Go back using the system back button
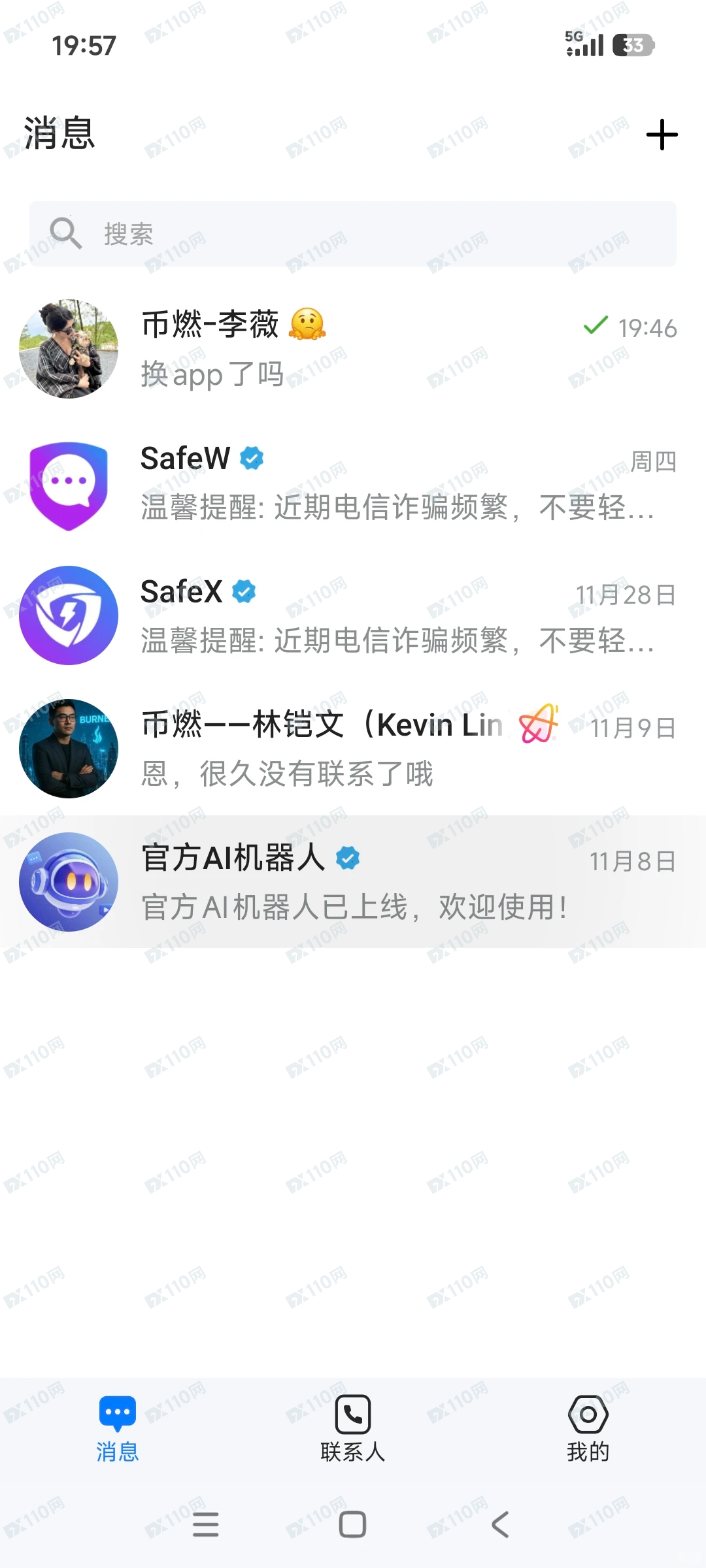This screenshot has height=1568, width=706. click(x=500, y=1525)
